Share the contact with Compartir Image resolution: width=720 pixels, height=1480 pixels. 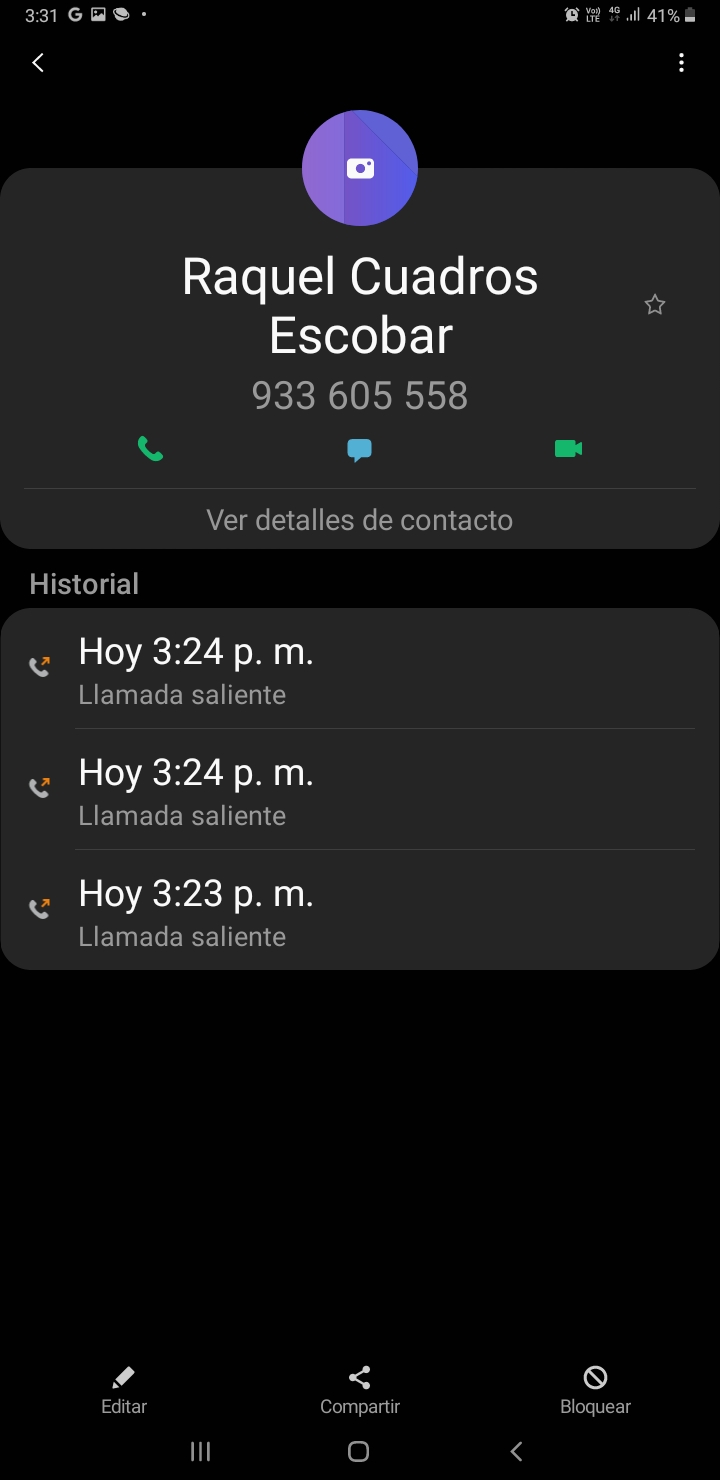coord(360,1391)
